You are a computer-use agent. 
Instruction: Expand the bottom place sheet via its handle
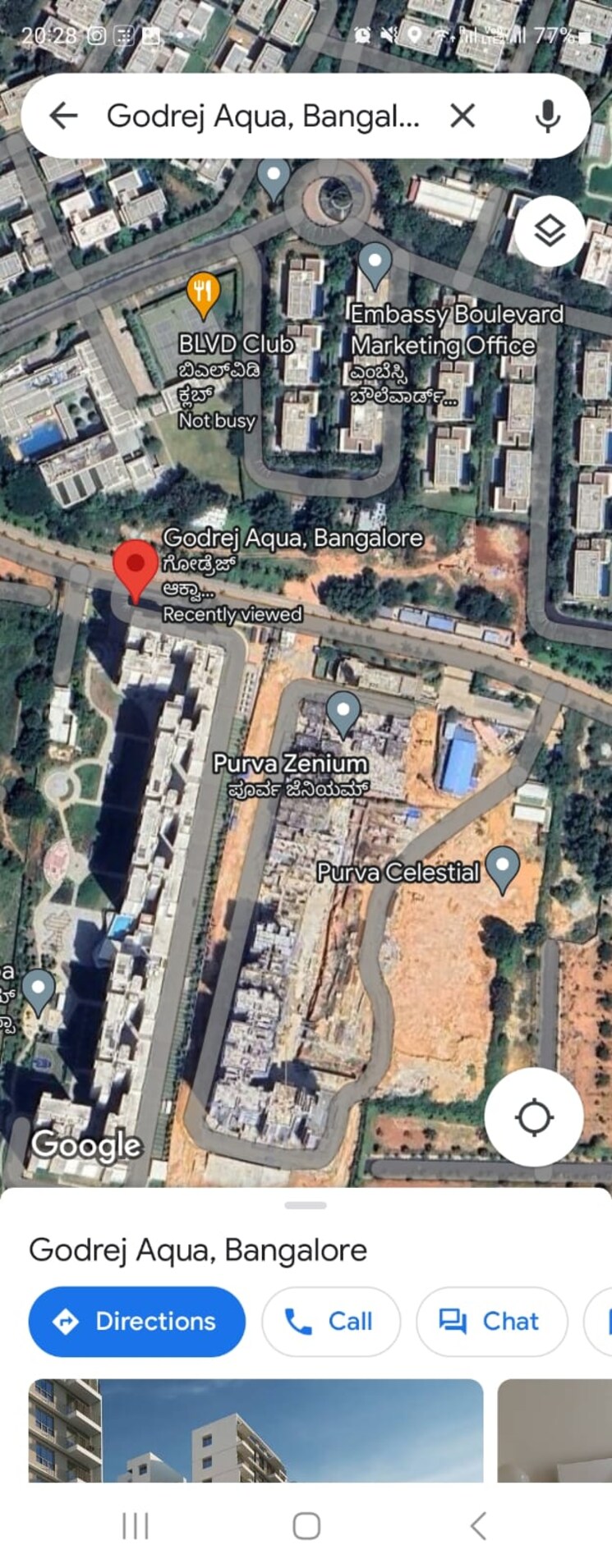(304, 1204)
